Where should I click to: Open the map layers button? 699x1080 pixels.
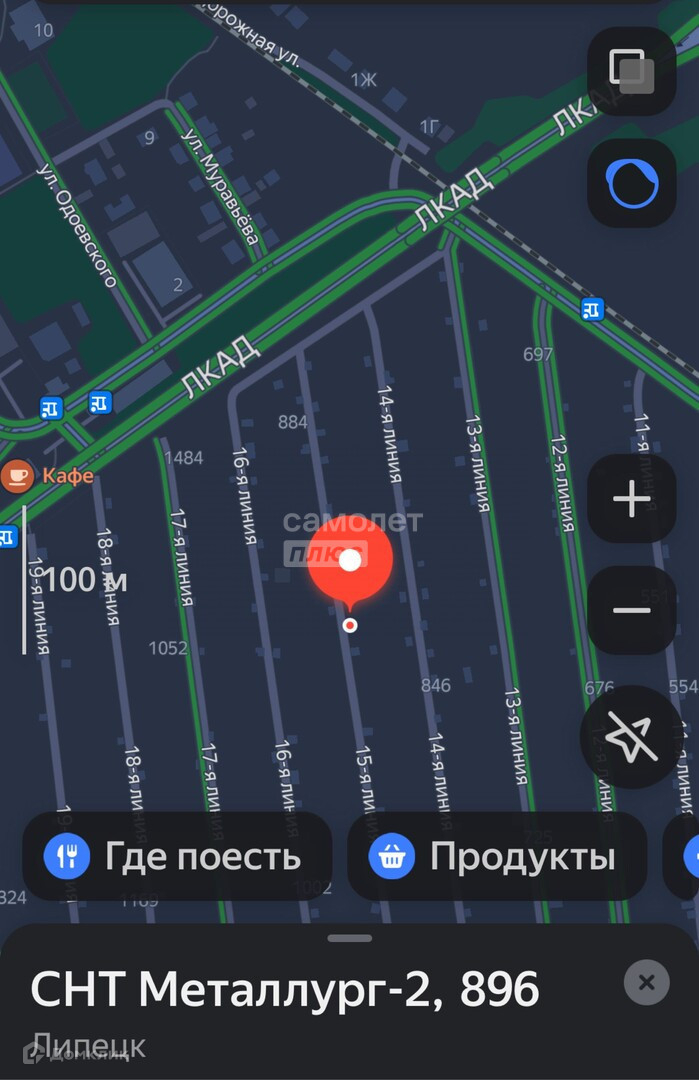632,71
